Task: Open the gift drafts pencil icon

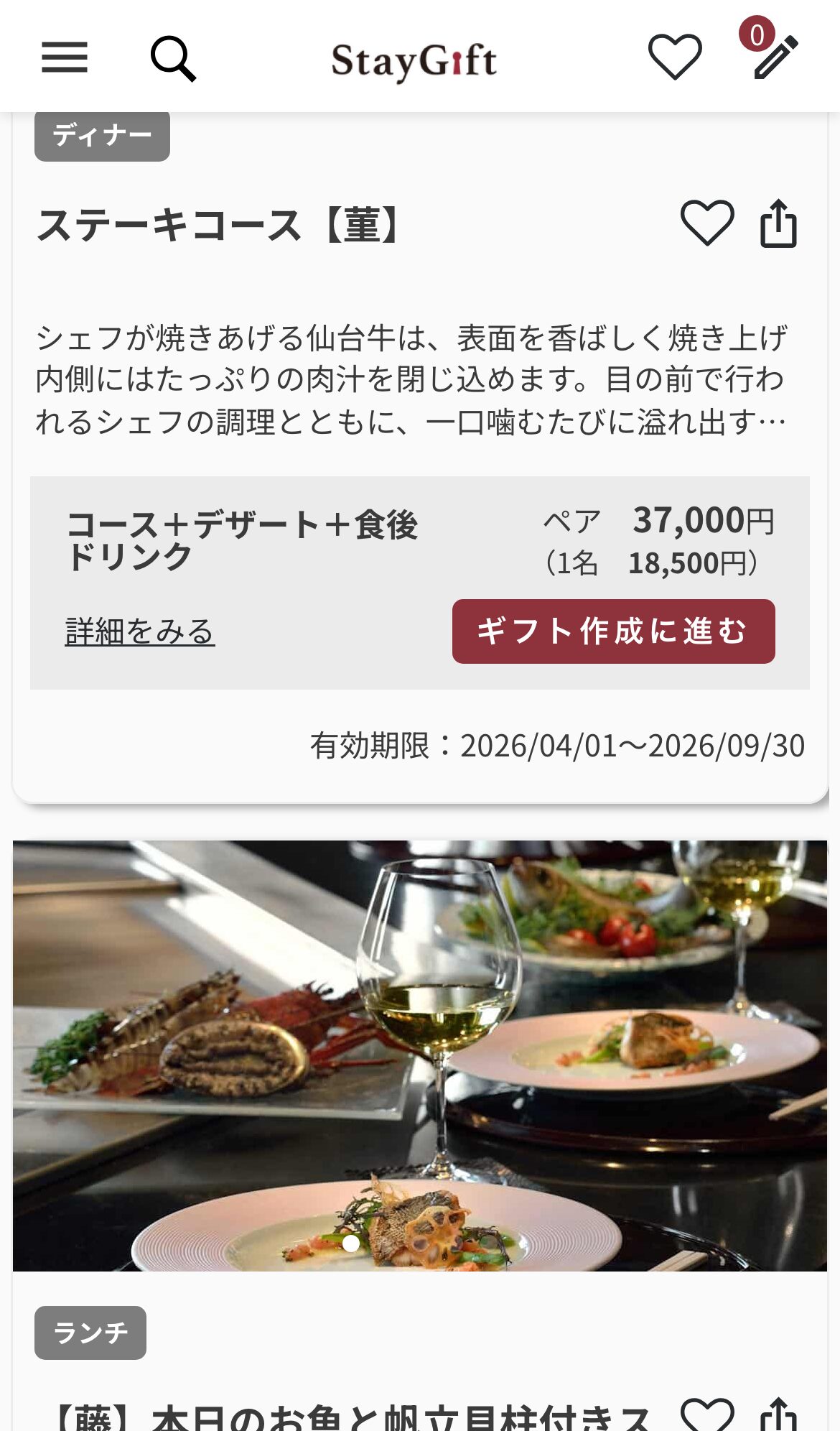Action: click(774, 55)
